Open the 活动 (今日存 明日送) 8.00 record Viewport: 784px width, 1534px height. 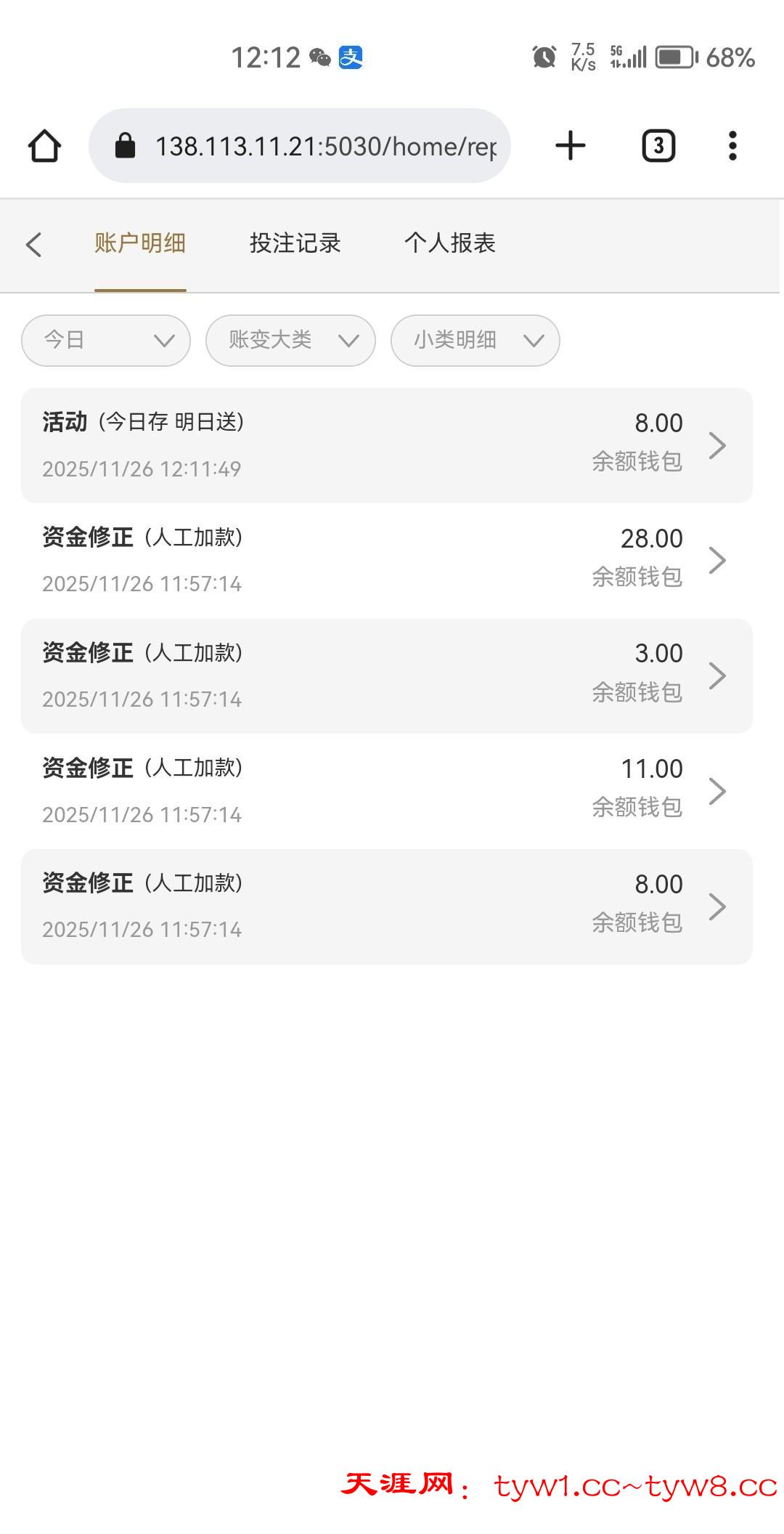tap(387, 445)
